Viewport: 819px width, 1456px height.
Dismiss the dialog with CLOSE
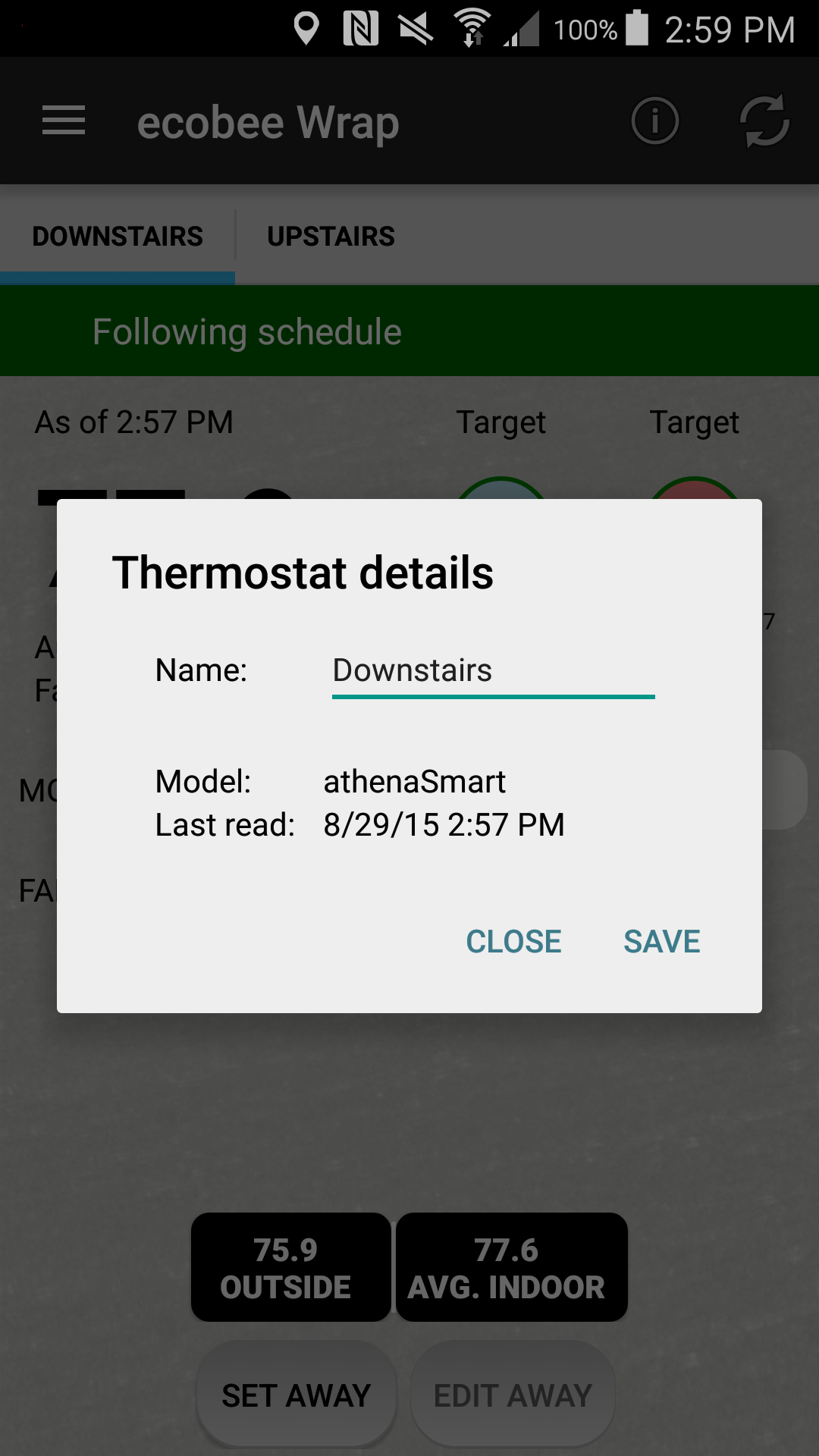[513, 941]
